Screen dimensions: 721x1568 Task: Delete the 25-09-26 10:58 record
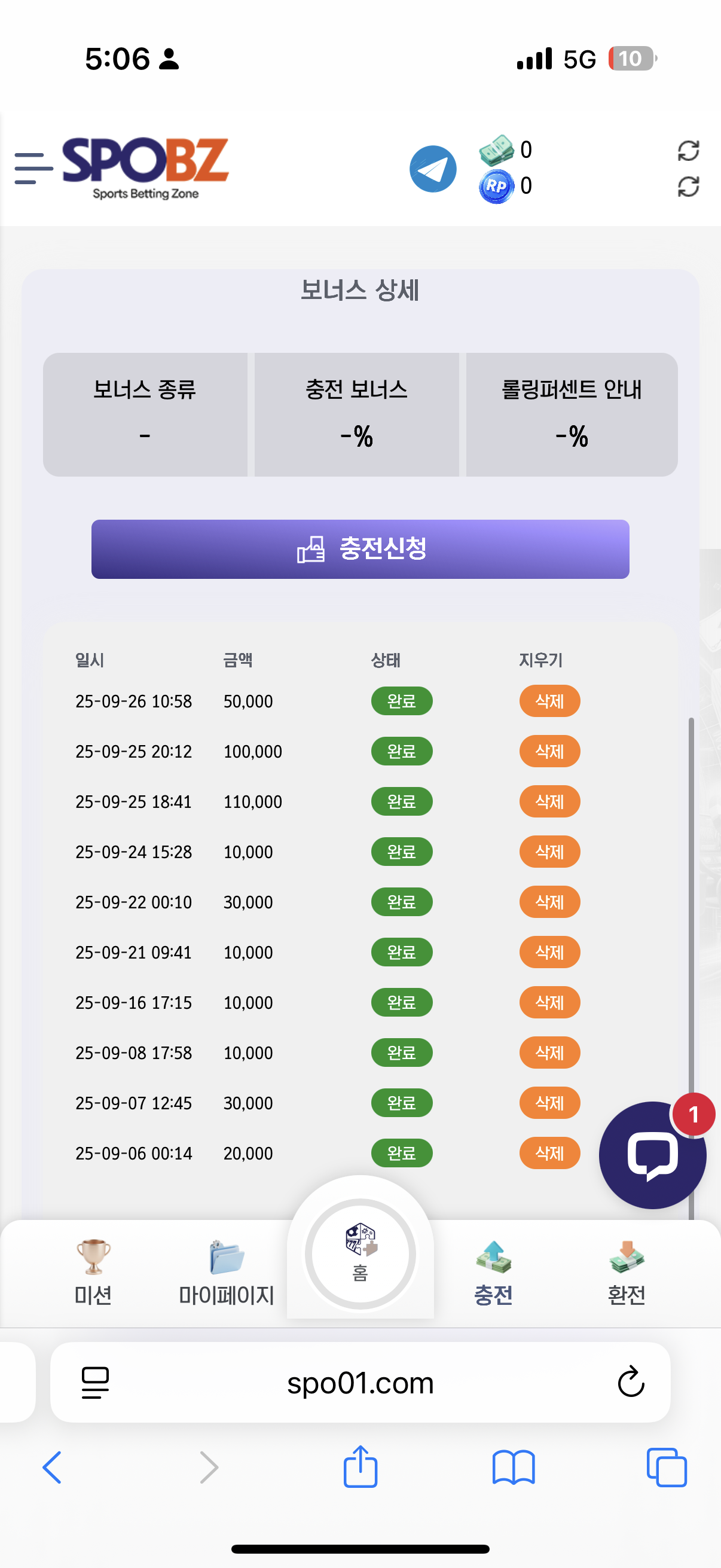click(x=549, y=701)
